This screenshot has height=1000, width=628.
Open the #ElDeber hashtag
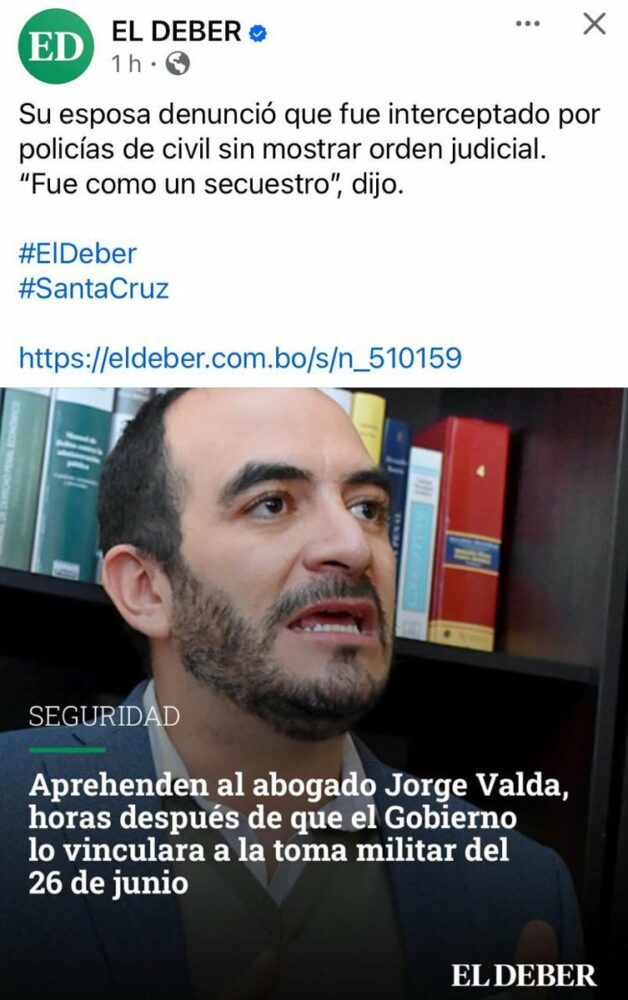(x=77, y=252)
